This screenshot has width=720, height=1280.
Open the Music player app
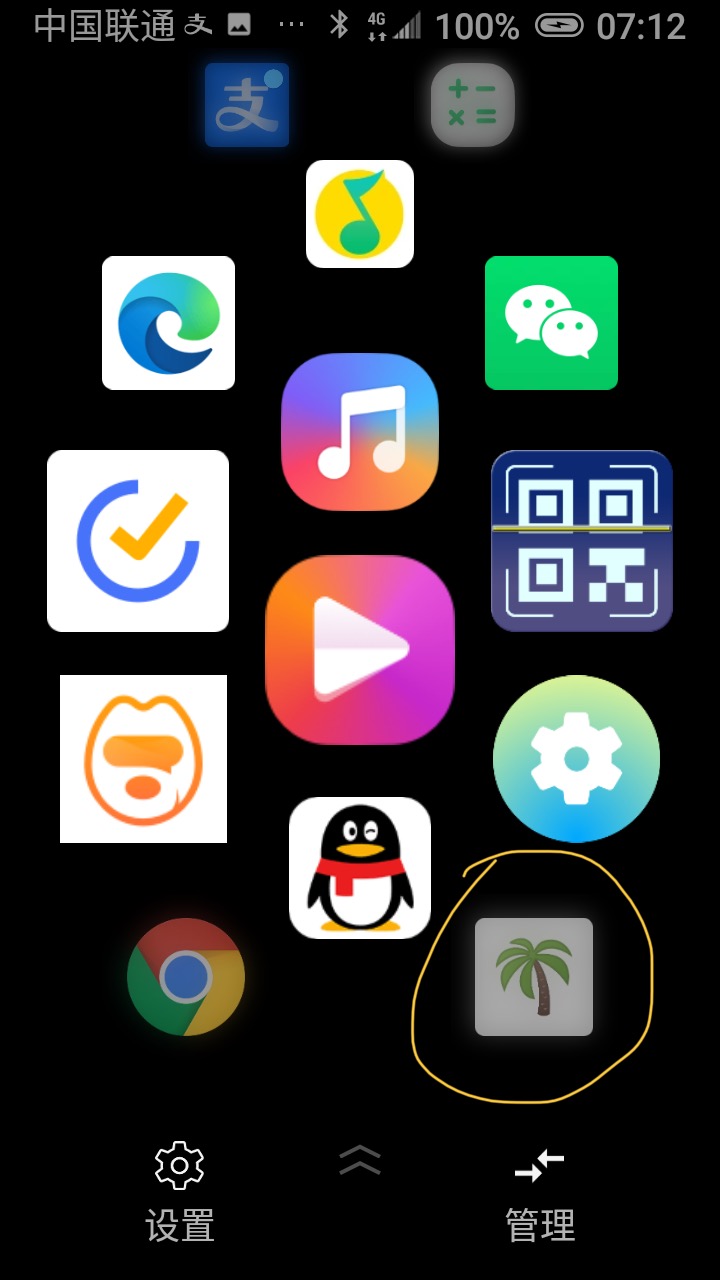(360, 432)
